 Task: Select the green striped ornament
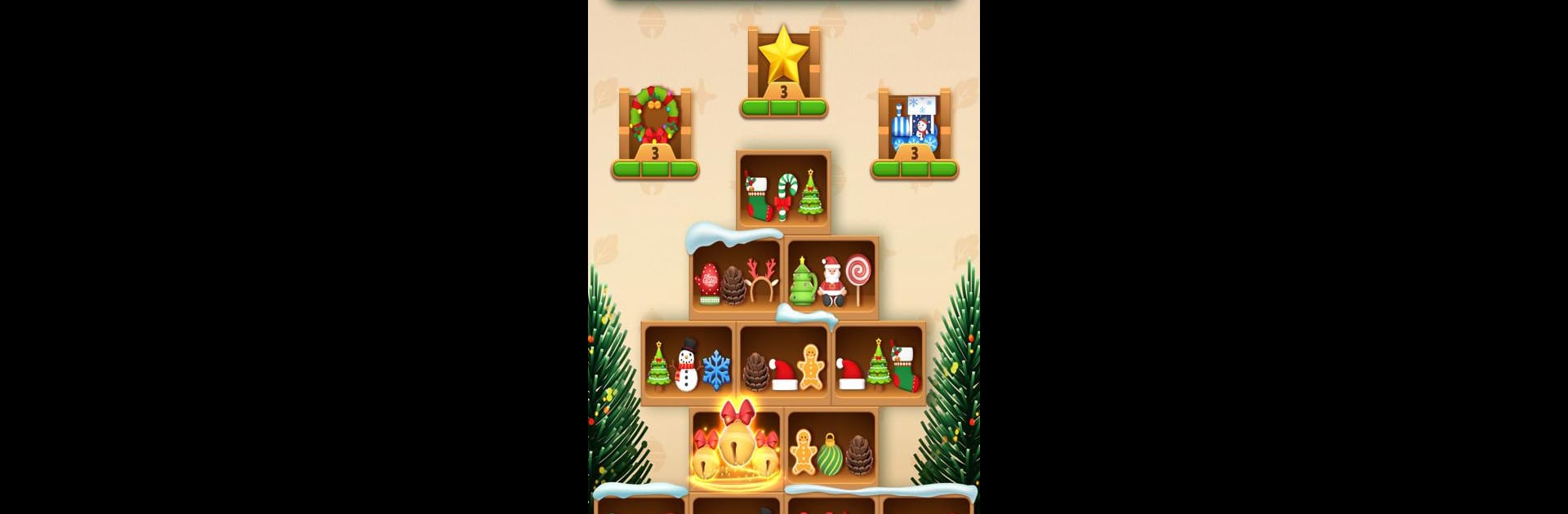tap(830, 456)
